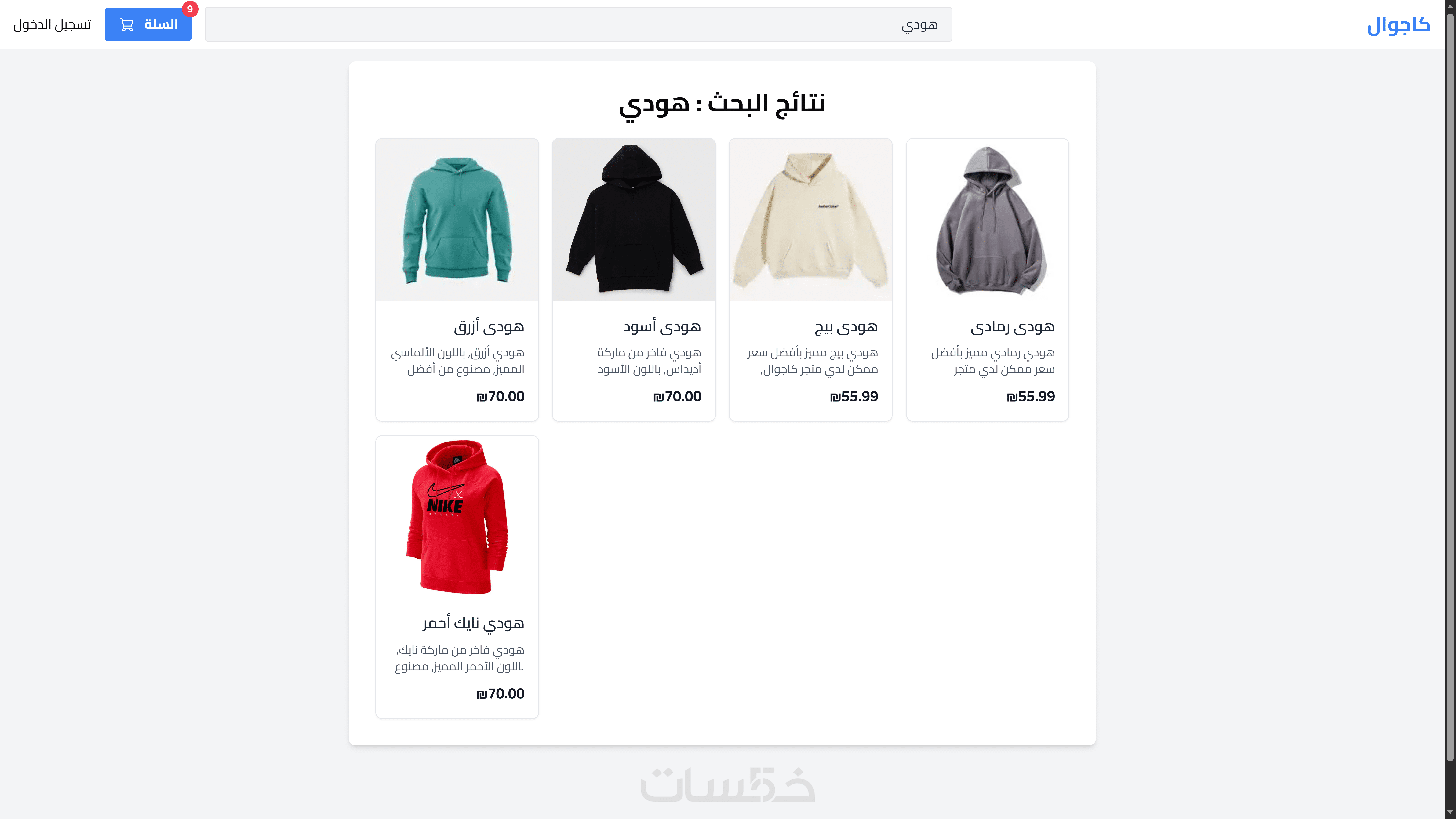Open the السلة cart button

(x=148, y=24)
